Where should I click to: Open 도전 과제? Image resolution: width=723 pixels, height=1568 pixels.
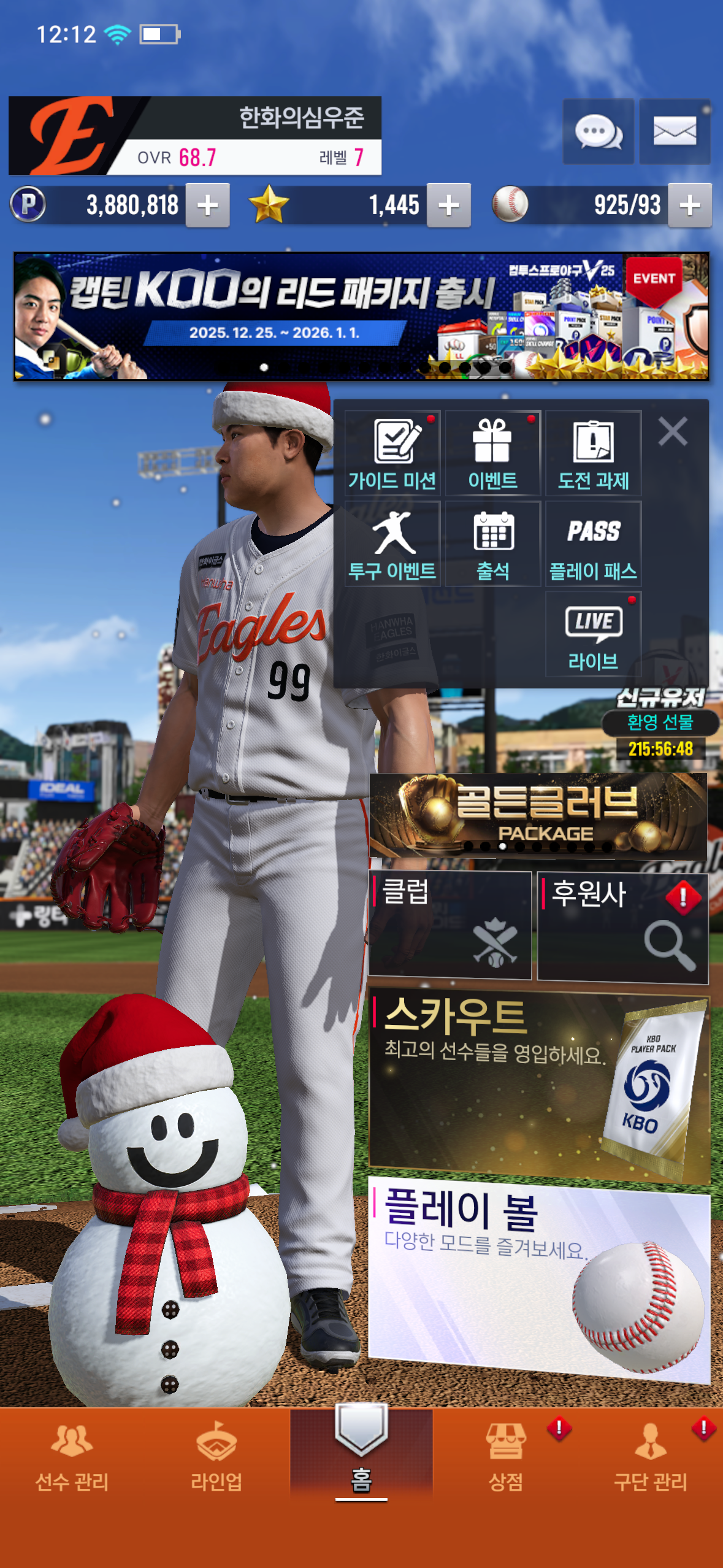click(594, 454)
